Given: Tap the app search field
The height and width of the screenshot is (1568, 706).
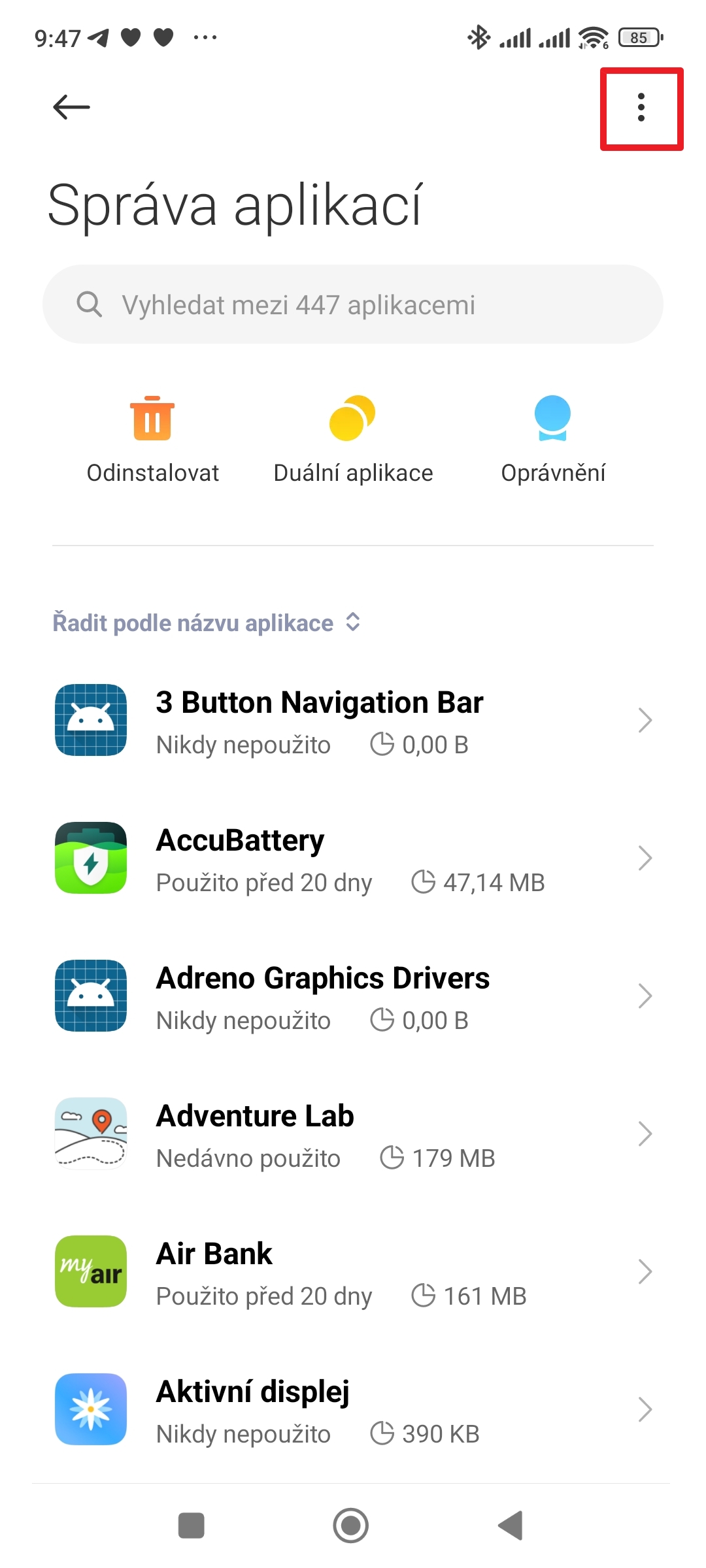Looking at the screenshot, I should point(353,304).
